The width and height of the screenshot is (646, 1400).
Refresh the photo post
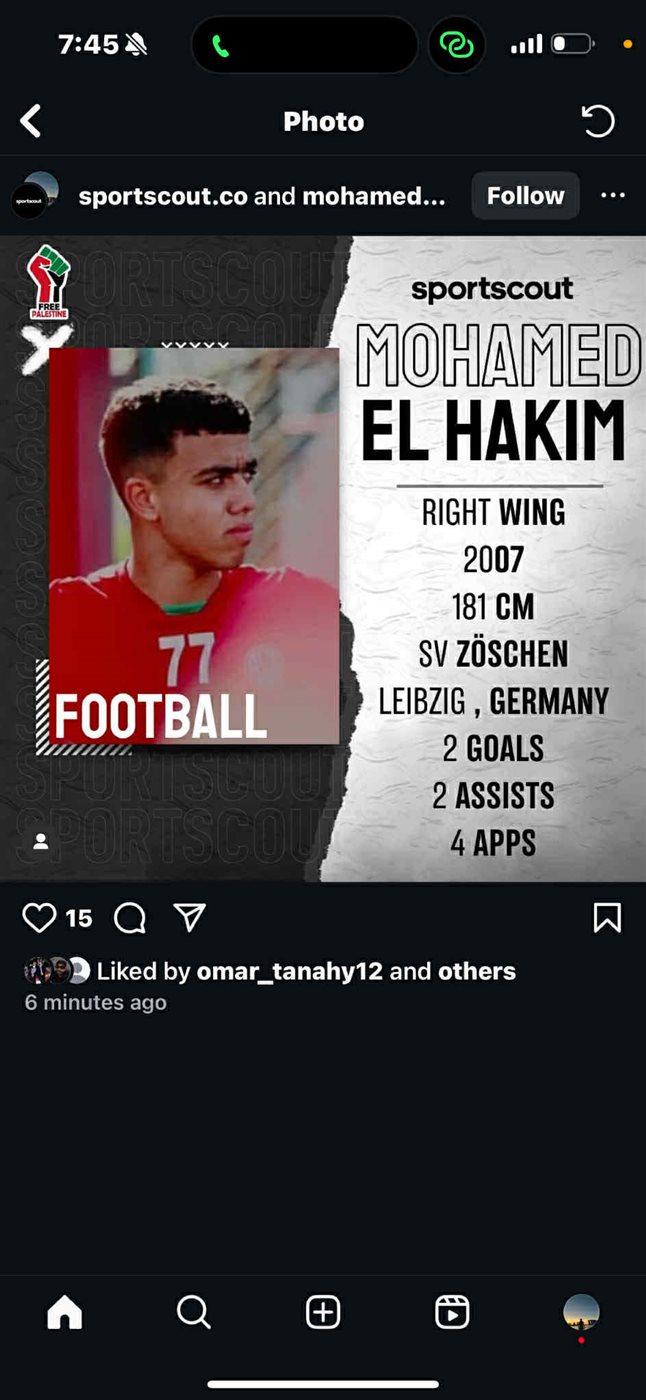tap(598, 122)
